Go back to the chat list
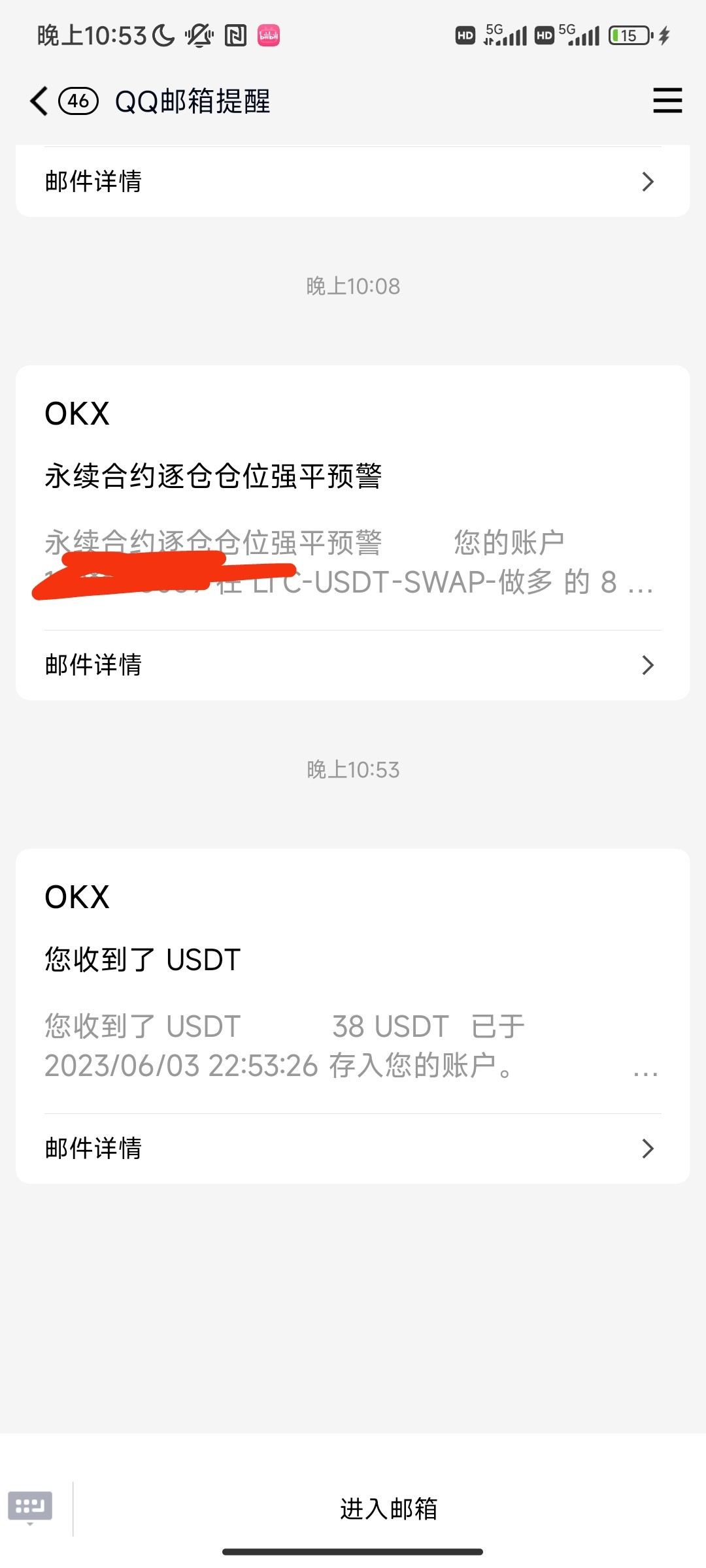Screen dimensions: 706x1568 tap(39, 101)
